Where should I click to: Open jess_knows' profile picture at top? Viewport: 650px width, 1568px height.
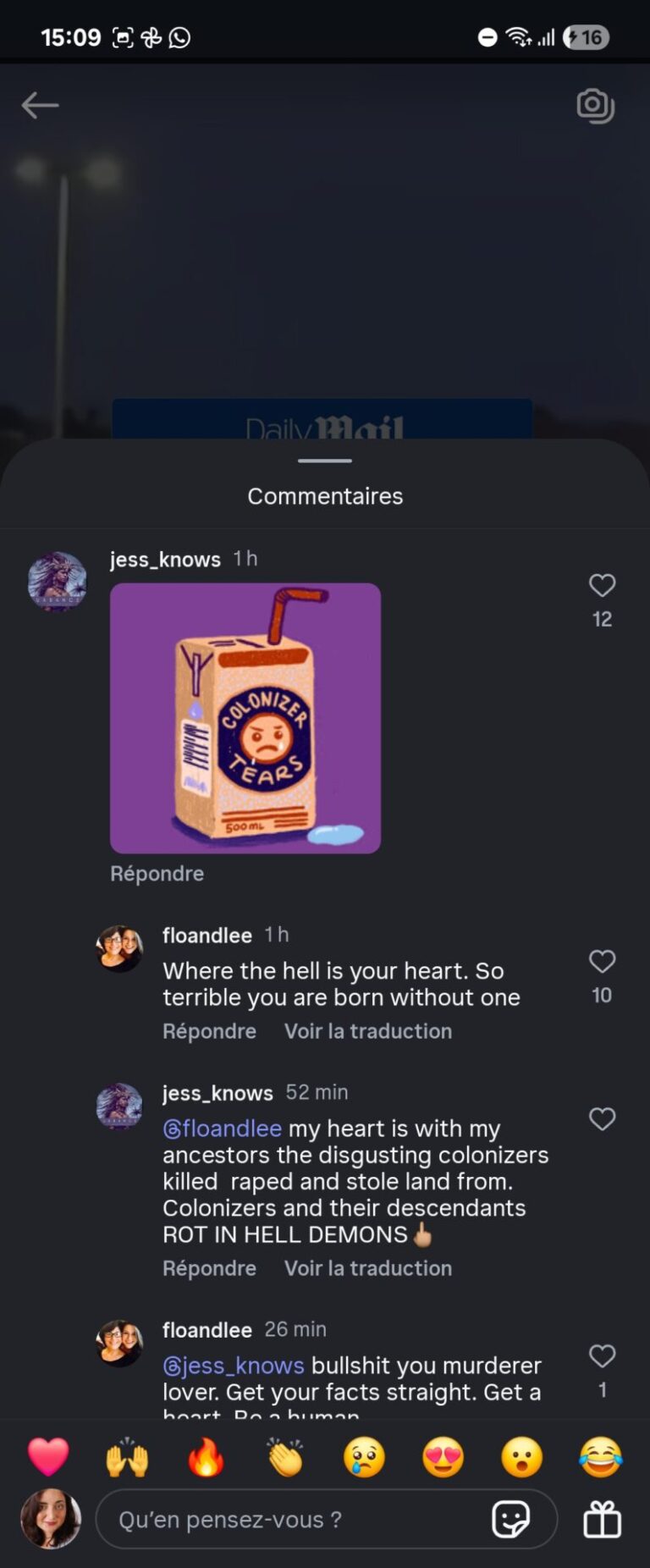tap(58, 582)
